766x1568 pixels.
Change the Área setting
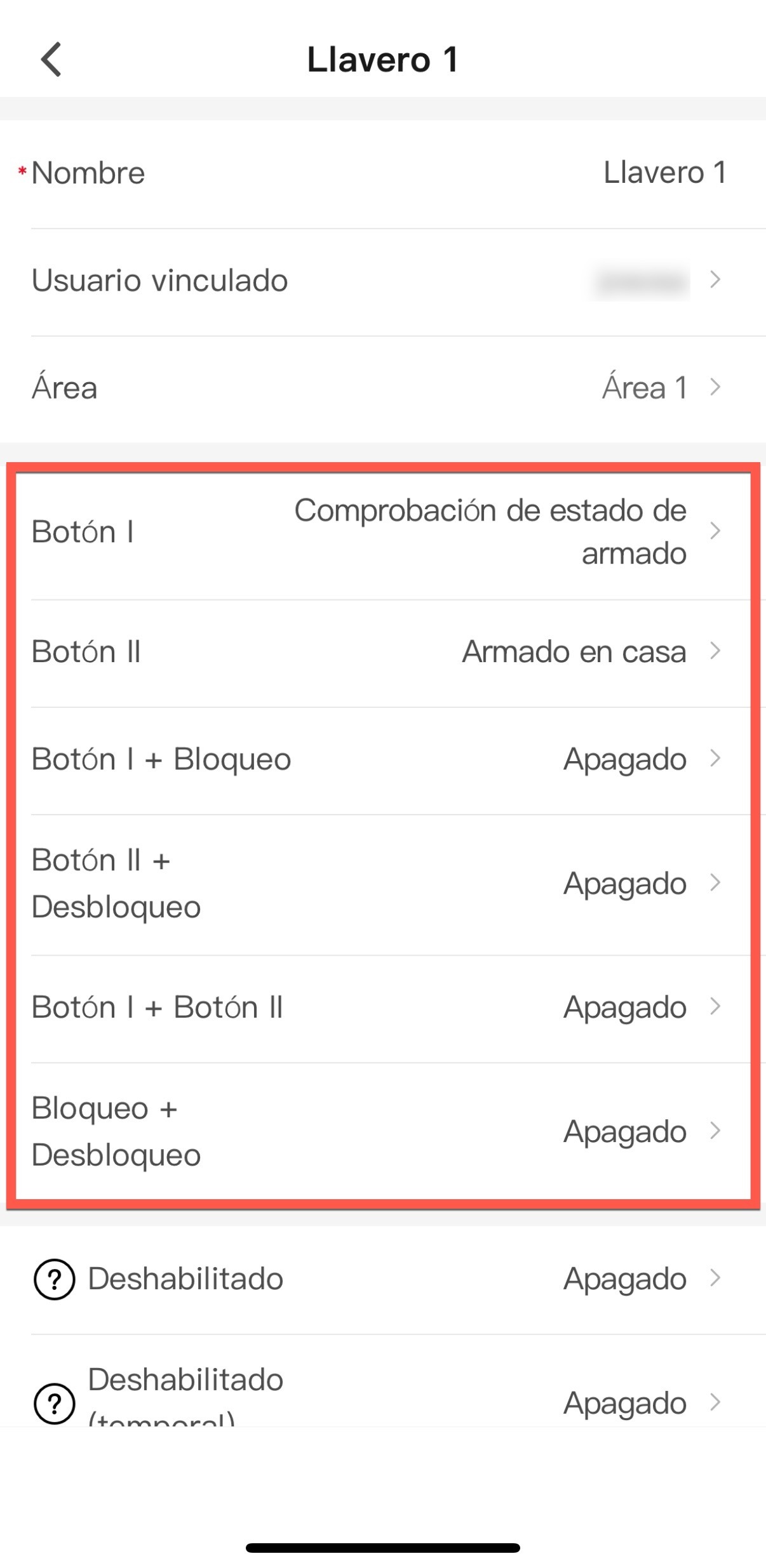pos(383,388)
